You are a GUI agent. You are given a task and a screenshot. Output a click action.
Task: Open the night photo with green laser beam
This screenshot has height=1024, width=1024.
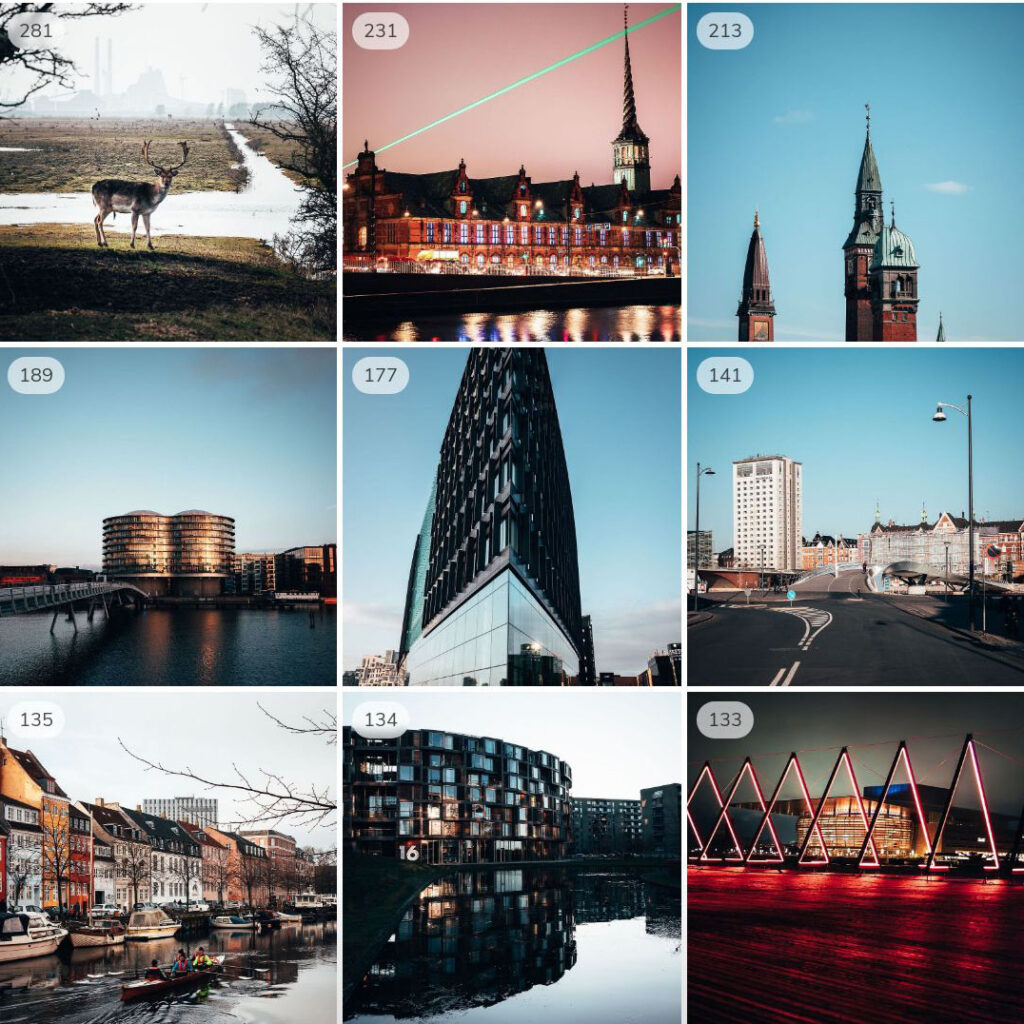coord(511,172)
